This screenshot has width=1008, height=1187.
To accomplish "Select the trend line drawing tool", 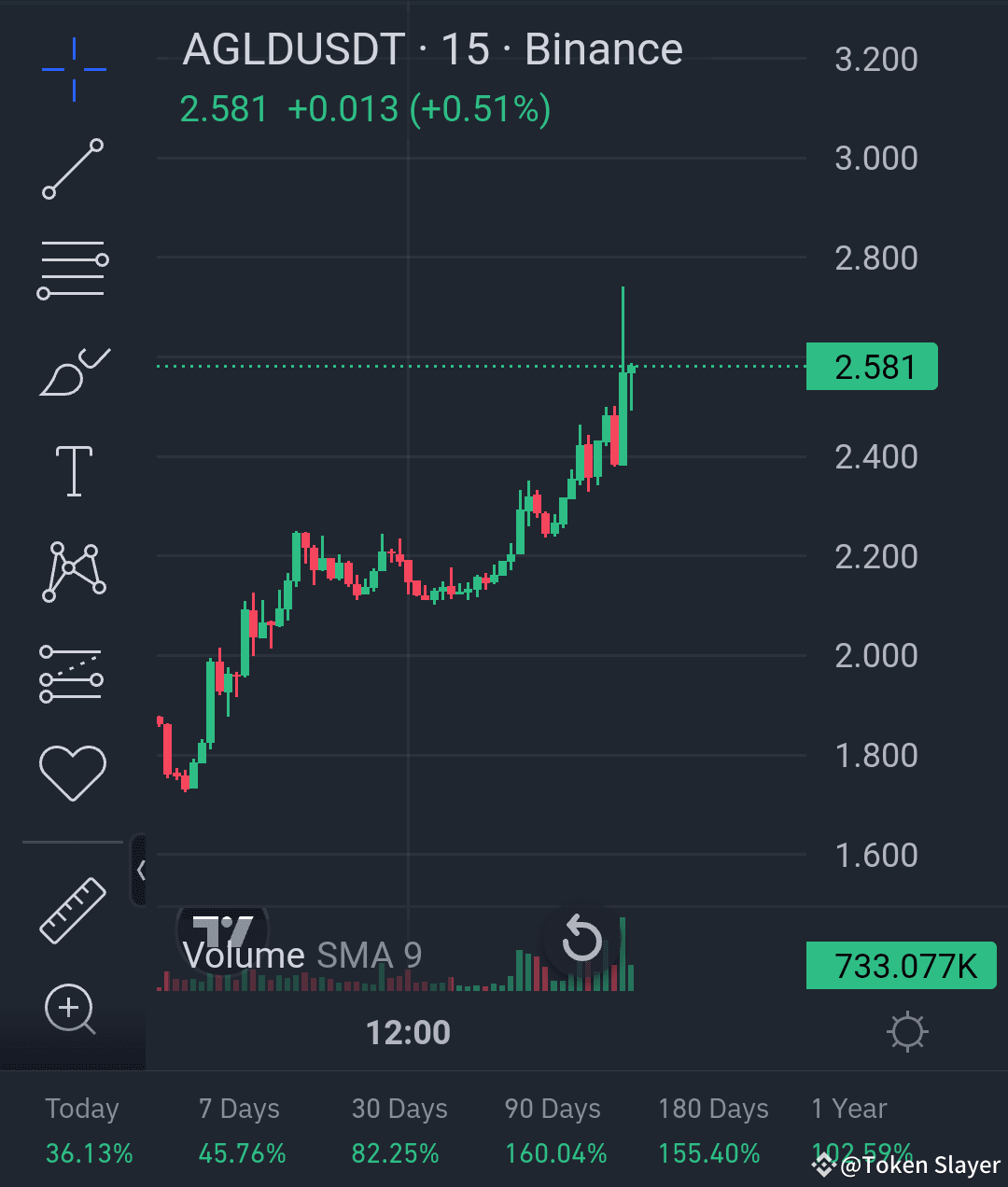I will (73, 169).
